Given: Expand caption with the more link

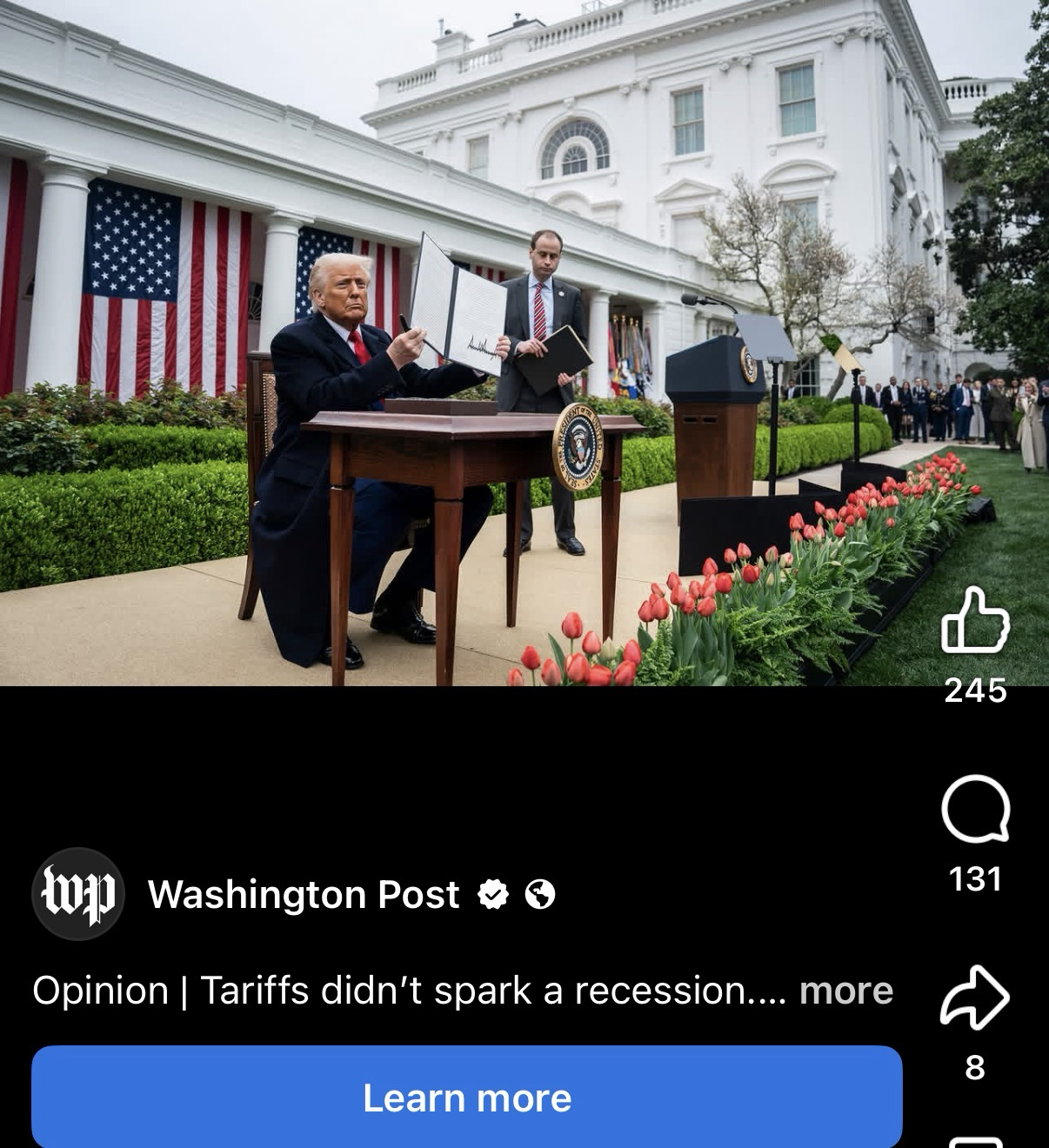Looking at the screenshot, I should [845, 991].
